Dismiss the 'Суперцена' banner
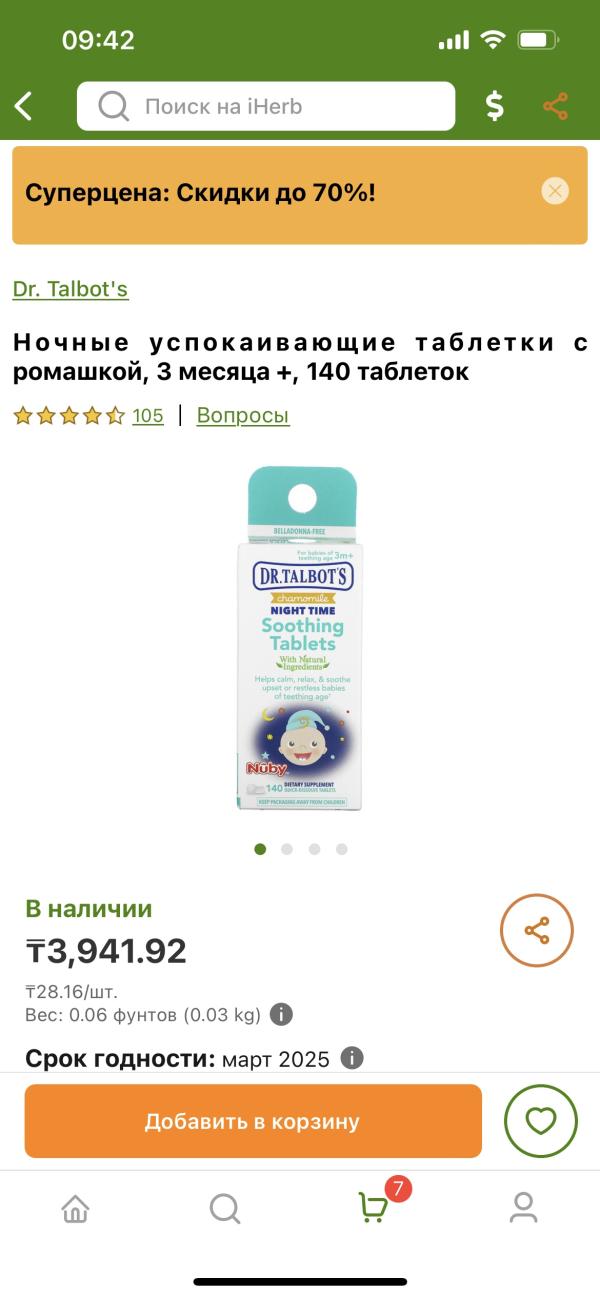 [555, 191]
